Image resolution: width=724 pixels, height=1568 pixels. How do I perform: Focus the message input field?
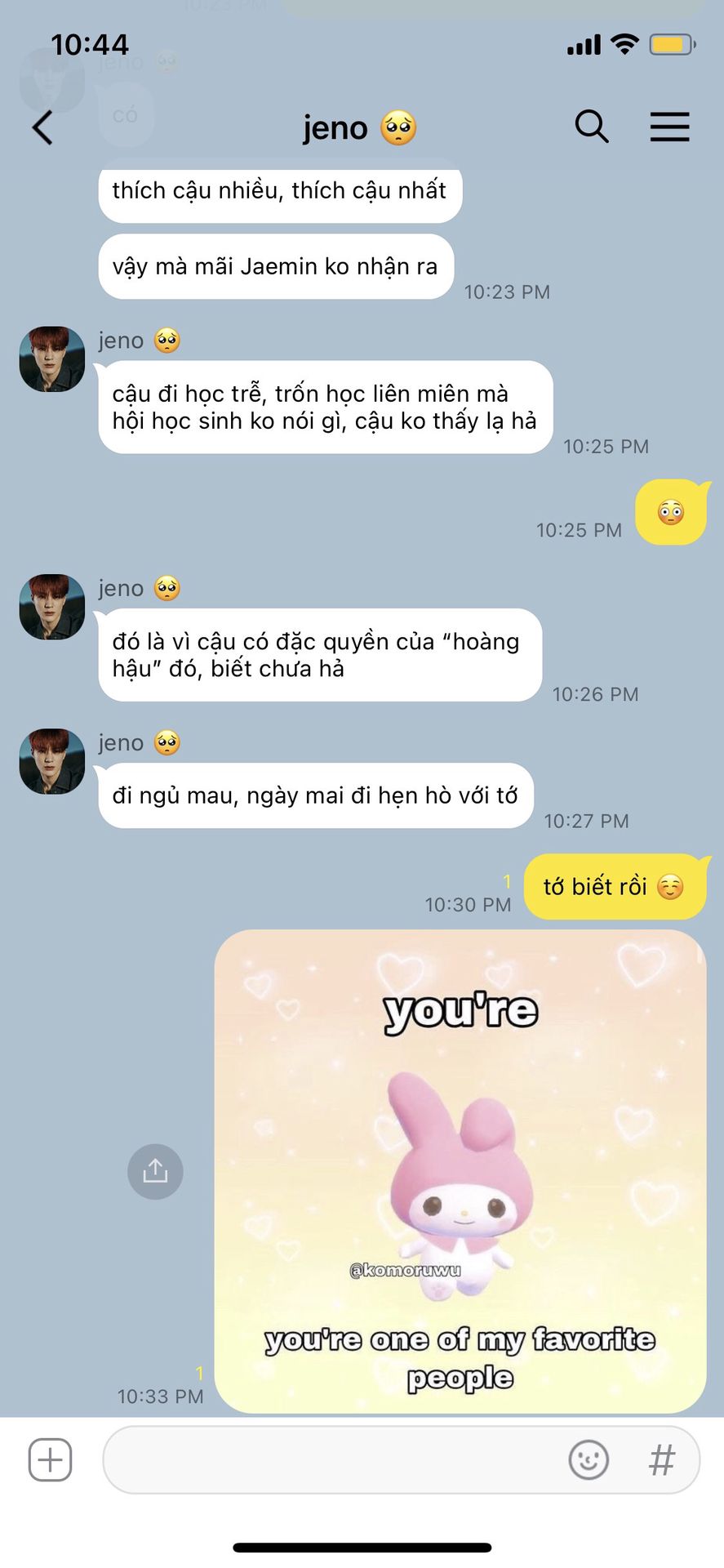click(326, 1459)
